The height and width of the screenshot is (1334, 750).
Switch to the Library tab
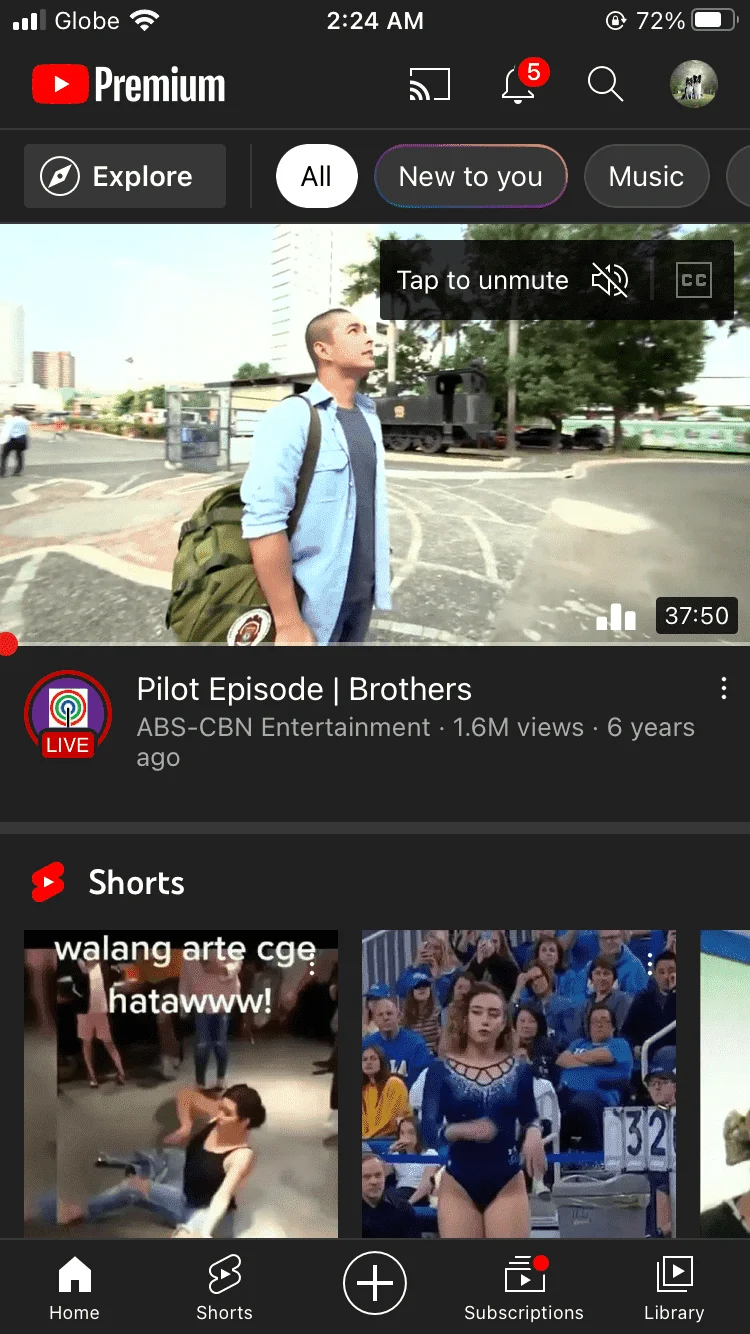click(674, 1289)
